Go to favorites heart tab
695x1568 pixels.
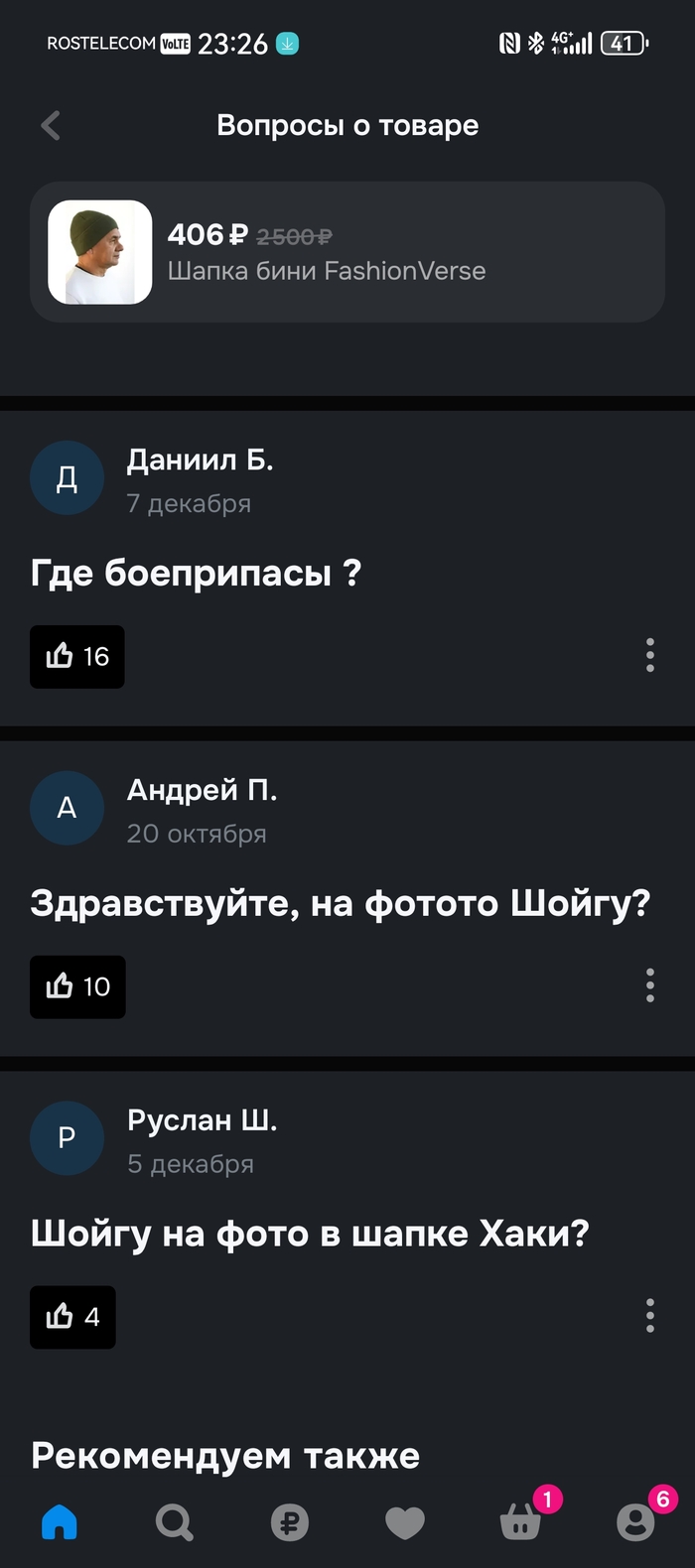tap(405, 1522)
